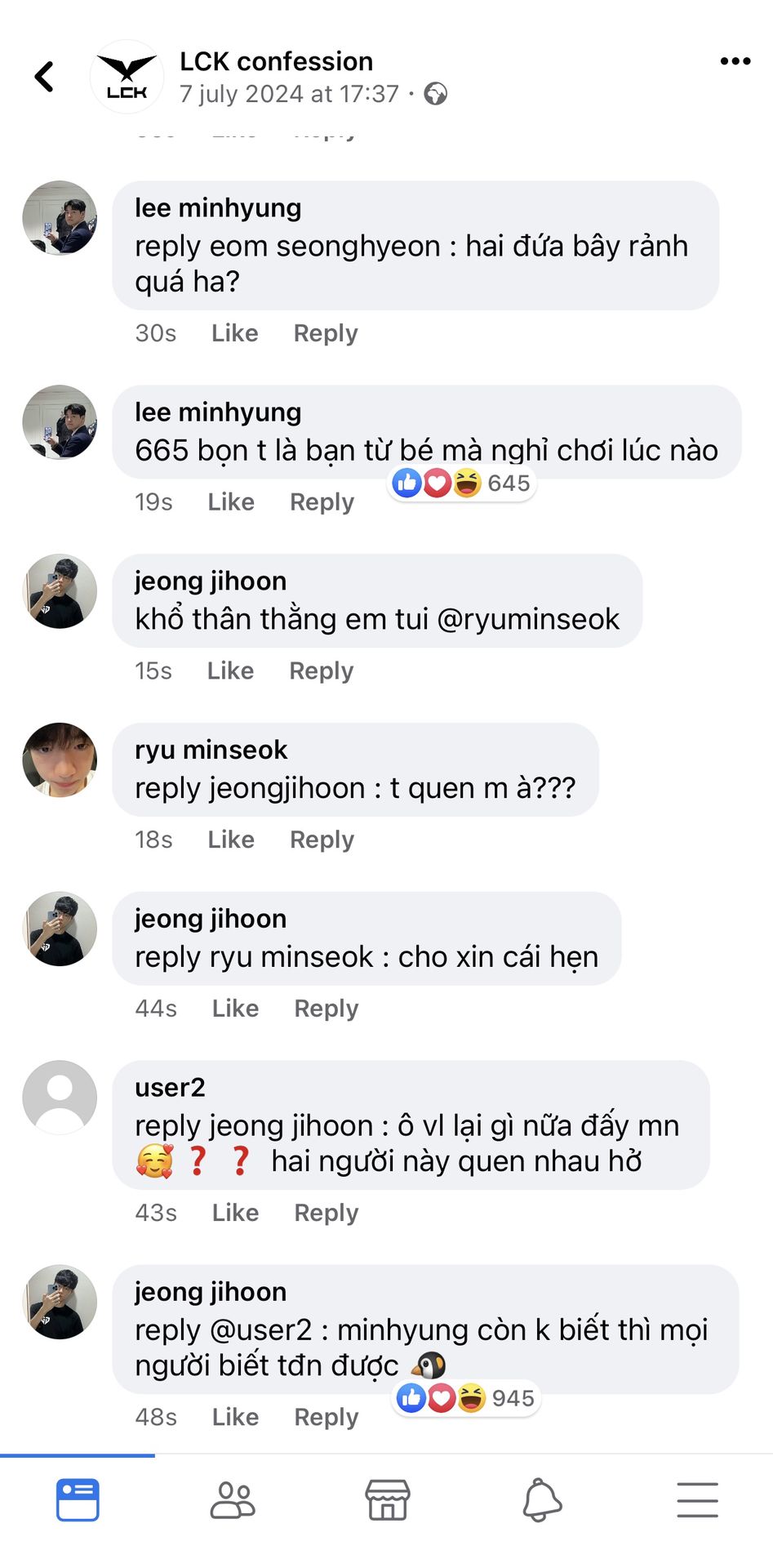
Task: Open the Marketplace tab
Action: point(387,1500)
